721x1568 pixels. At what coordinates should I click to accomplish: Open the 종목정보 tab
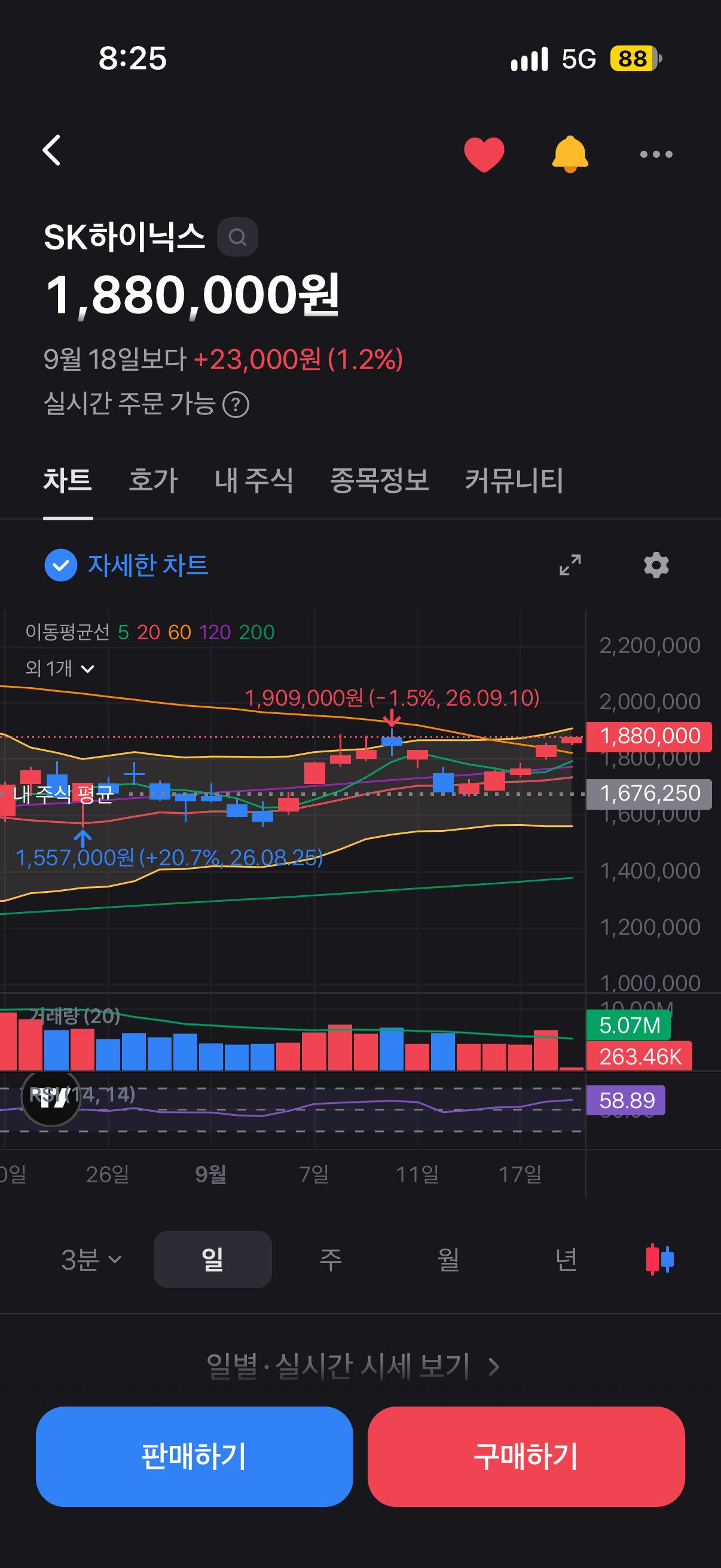pos(379,480)
